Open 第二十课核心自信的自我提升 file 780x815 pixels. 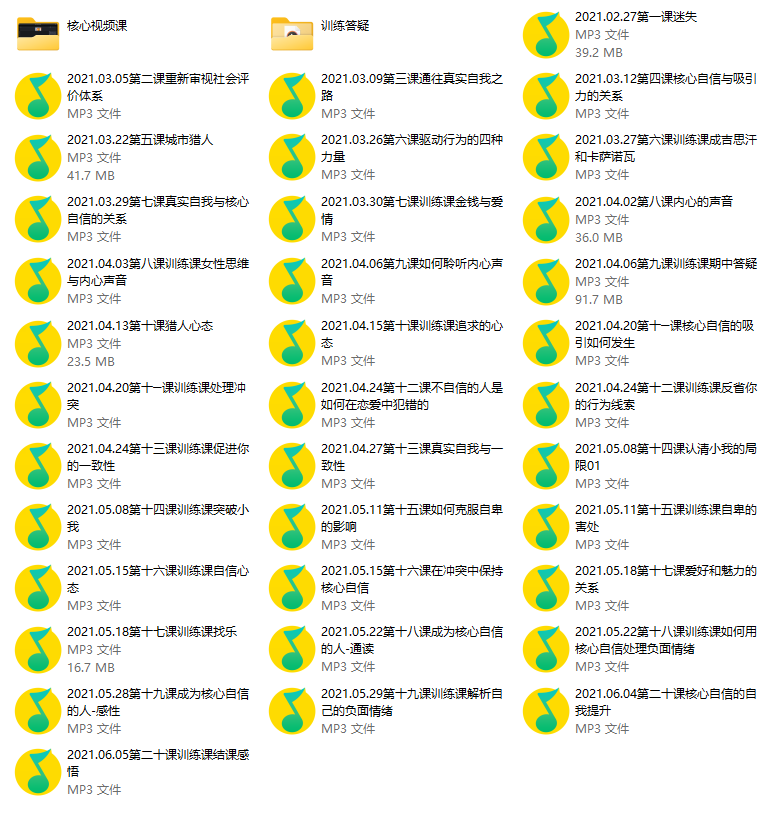(x=547, y=711)
